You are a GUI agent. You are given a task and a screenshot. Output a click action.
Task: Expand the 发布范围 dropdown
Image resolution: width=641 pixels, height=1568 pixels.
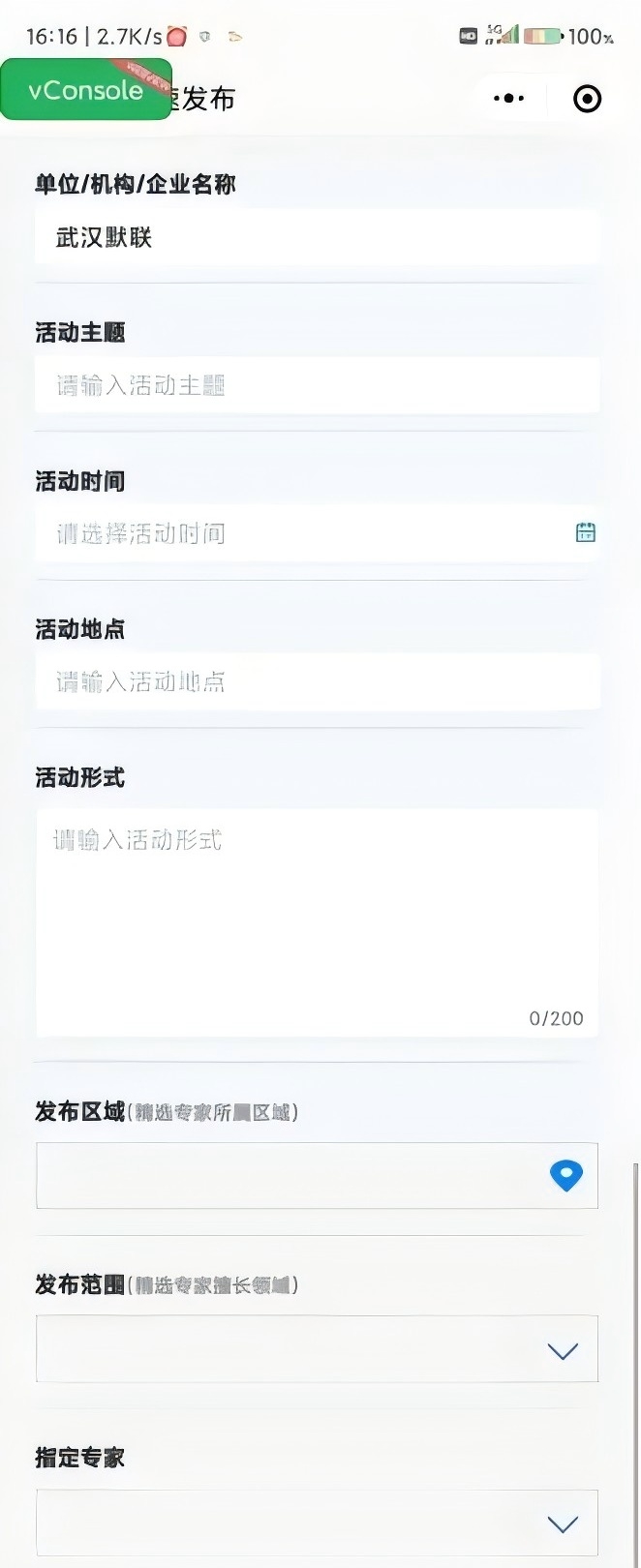[317, 1349]
